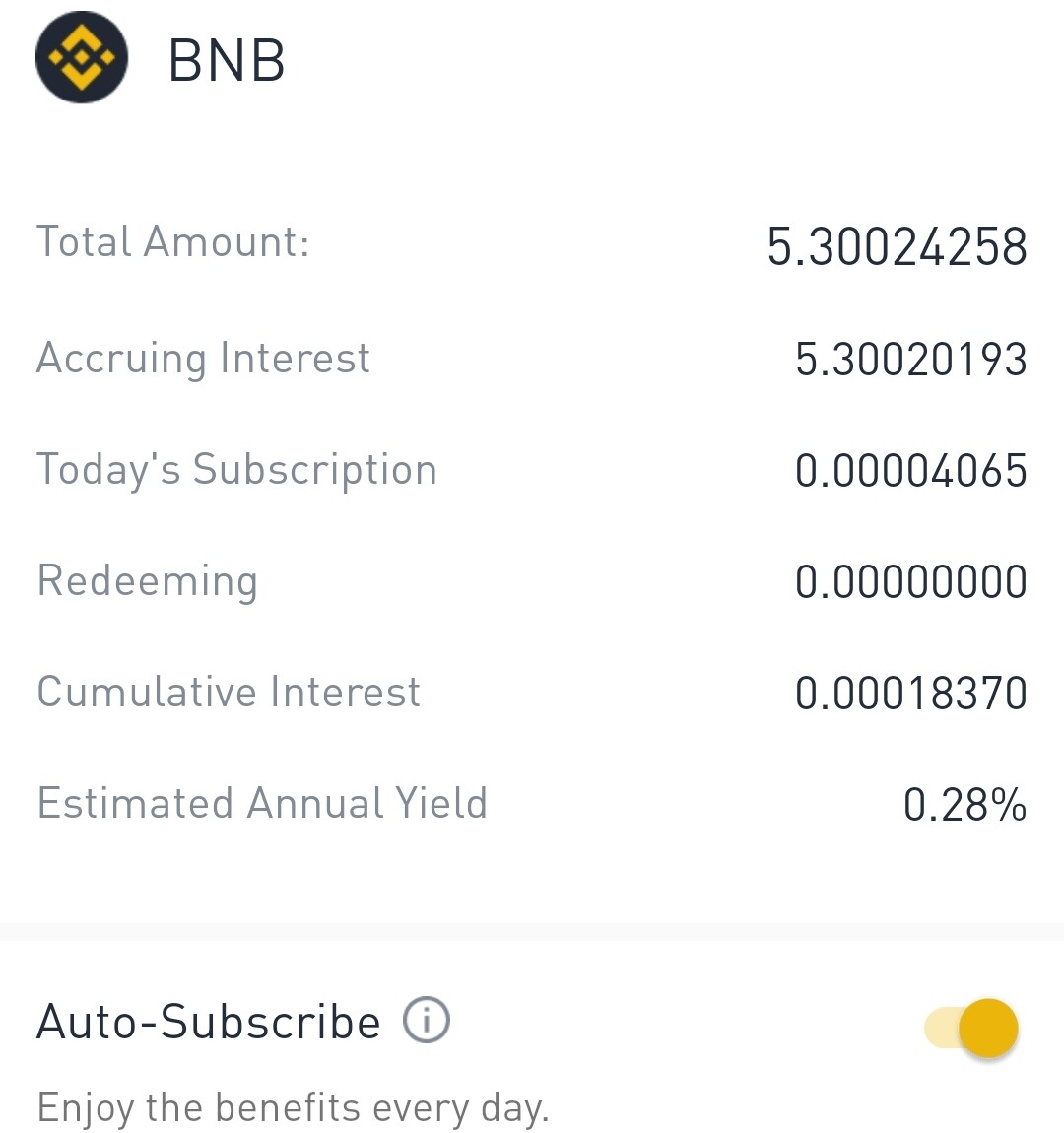
Task: Click the Total Amount value 5.30024258
Action: pos(898,245)
